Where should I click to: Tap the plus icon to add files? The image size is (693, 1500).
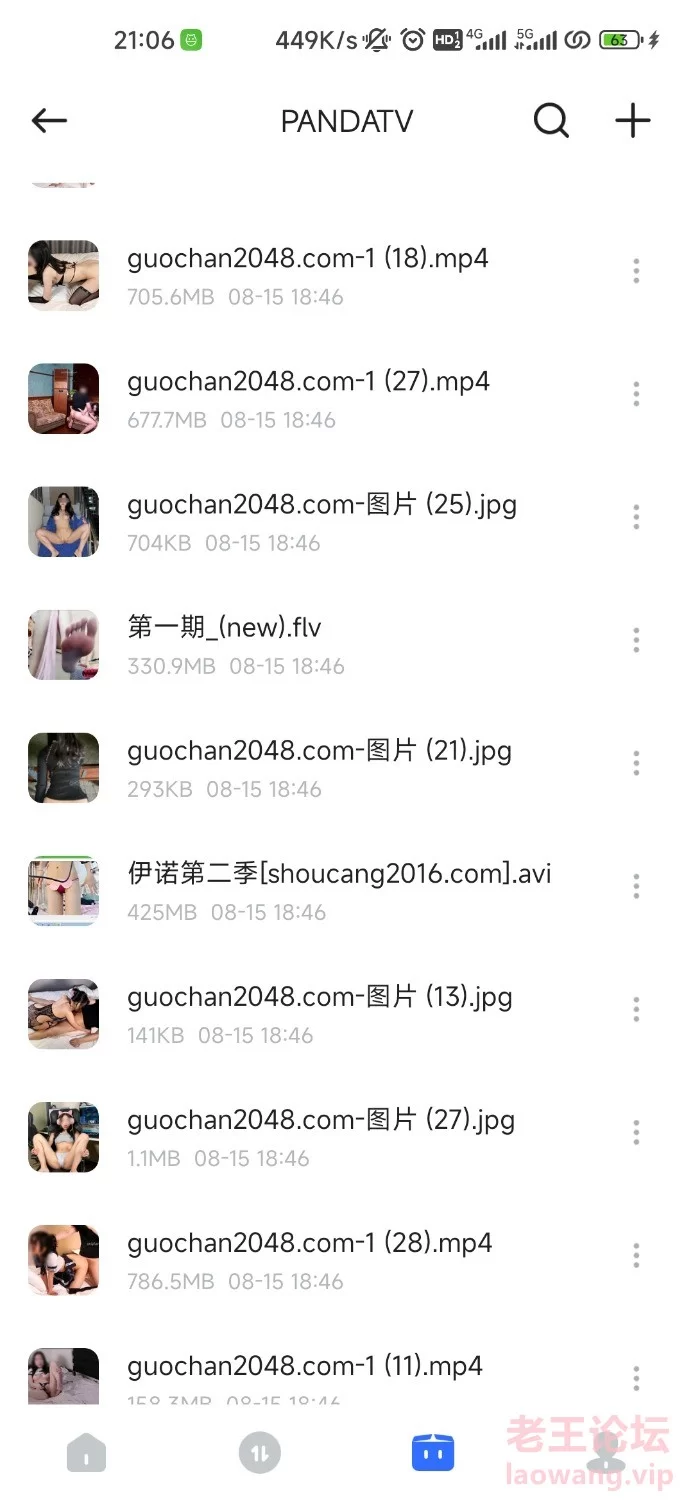[632, 121]
